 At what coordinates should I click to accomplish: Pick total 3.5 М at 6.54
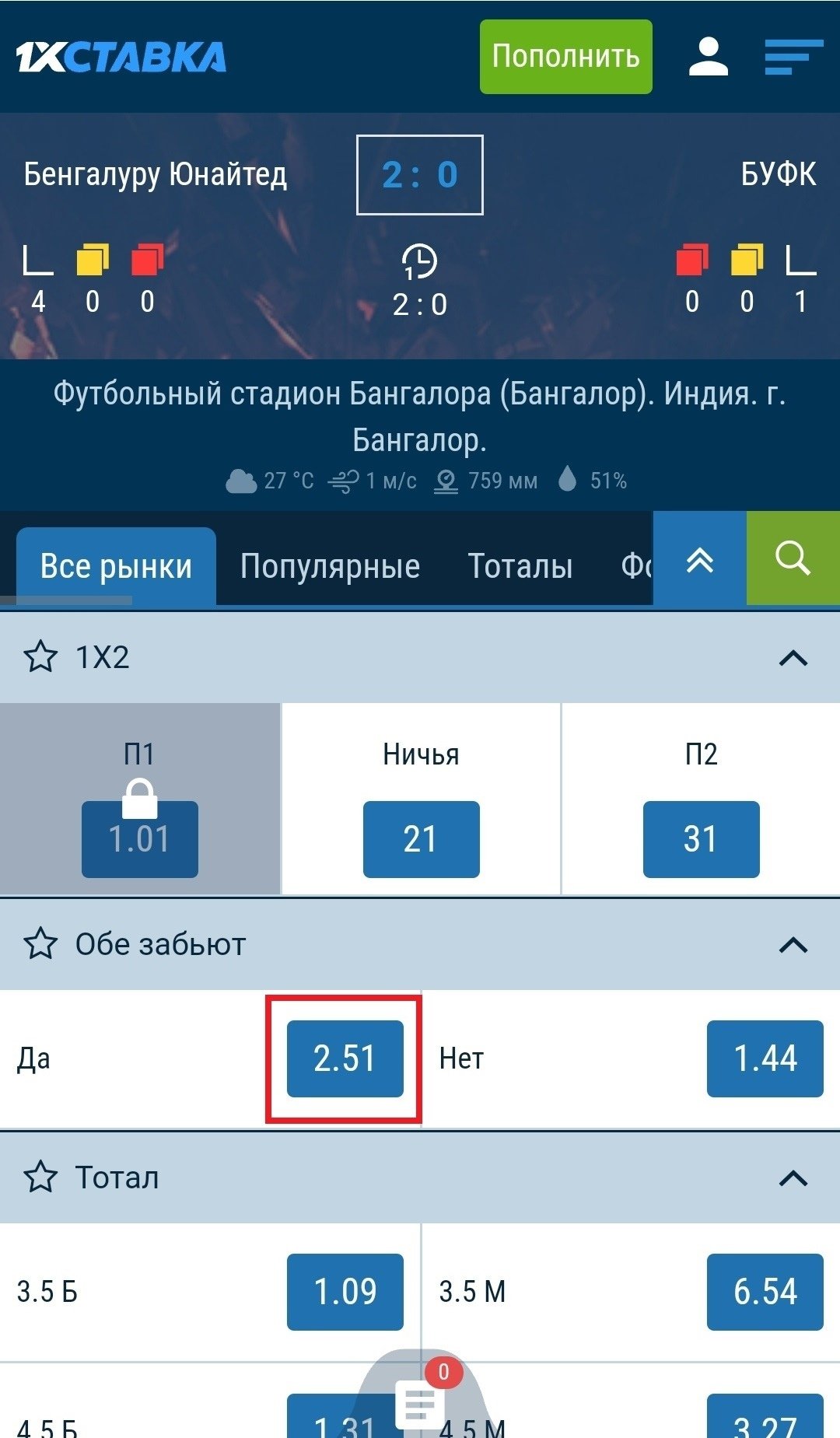point(765,1292)
